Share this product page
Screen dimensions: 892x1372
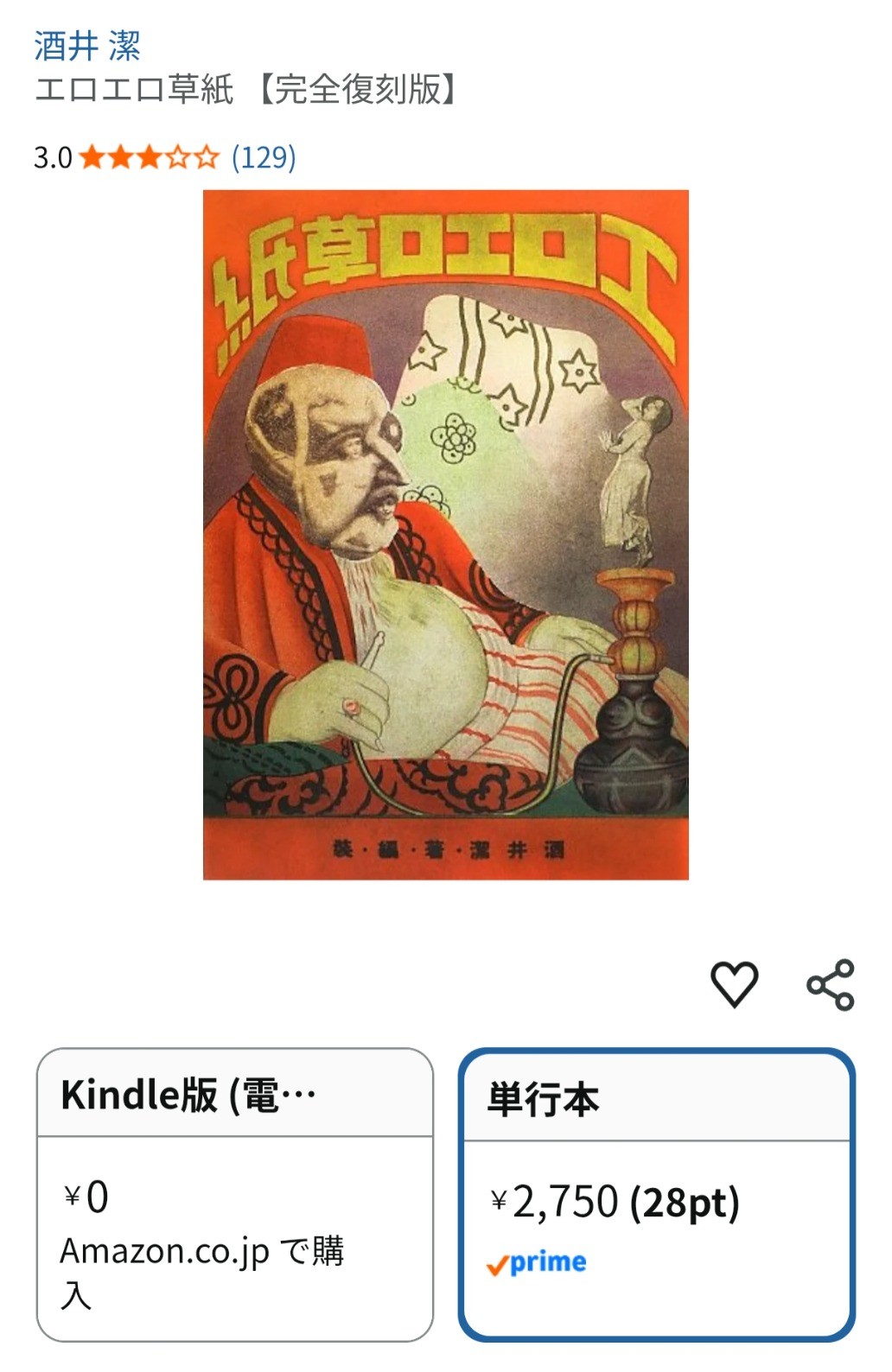click(831, 985)
